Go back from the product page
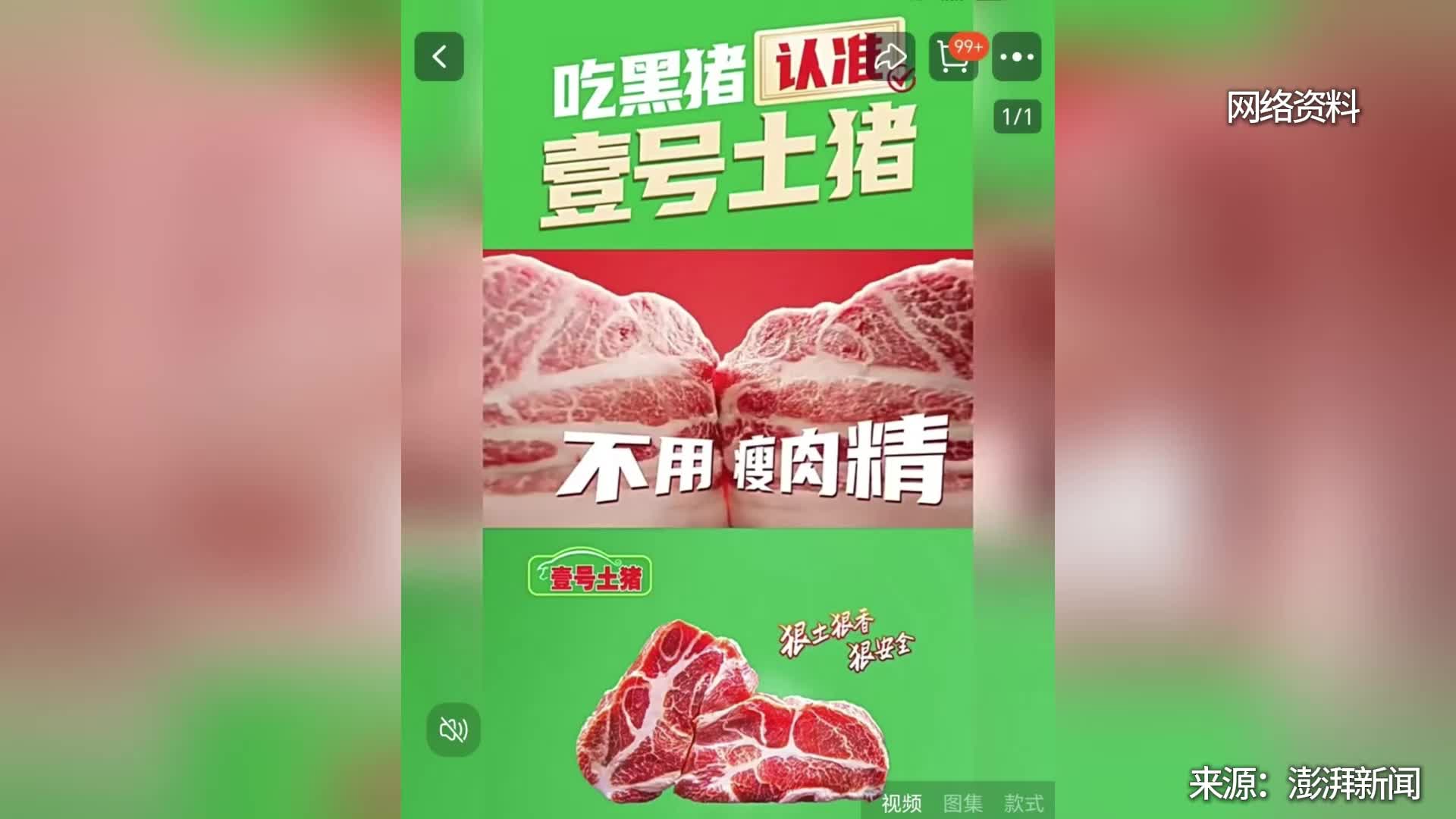This screenshot has height=819, width=1456. point(439,57)
